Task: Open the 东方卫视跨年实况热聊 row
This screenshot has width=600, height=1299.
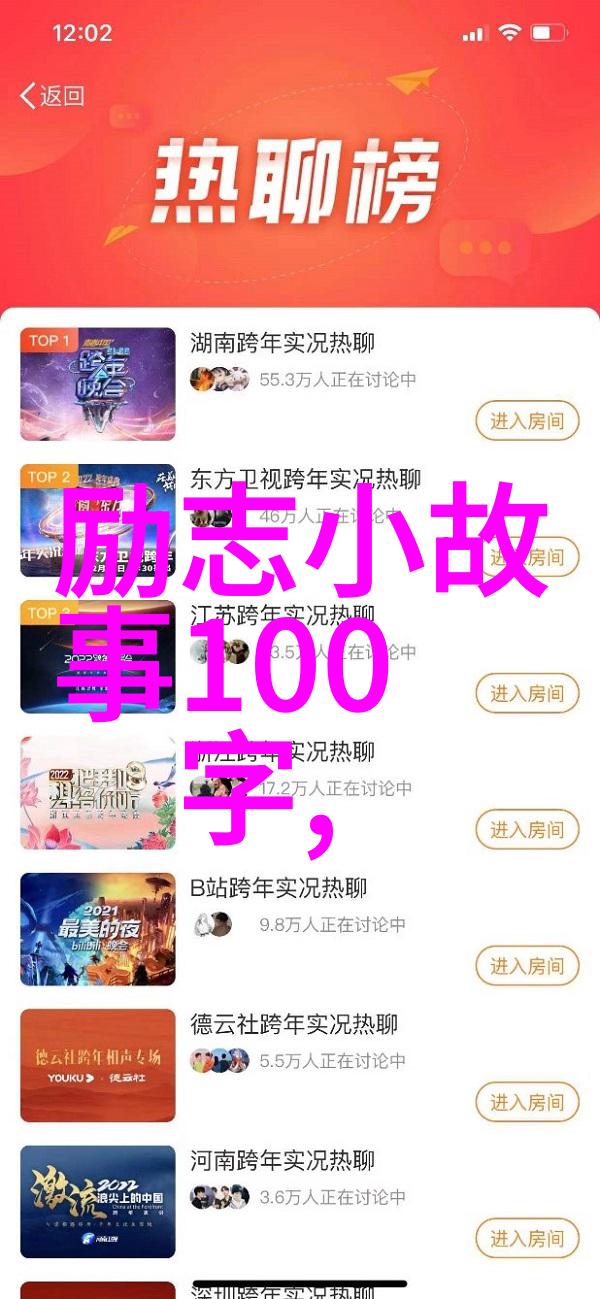Action: coord(305,480)
